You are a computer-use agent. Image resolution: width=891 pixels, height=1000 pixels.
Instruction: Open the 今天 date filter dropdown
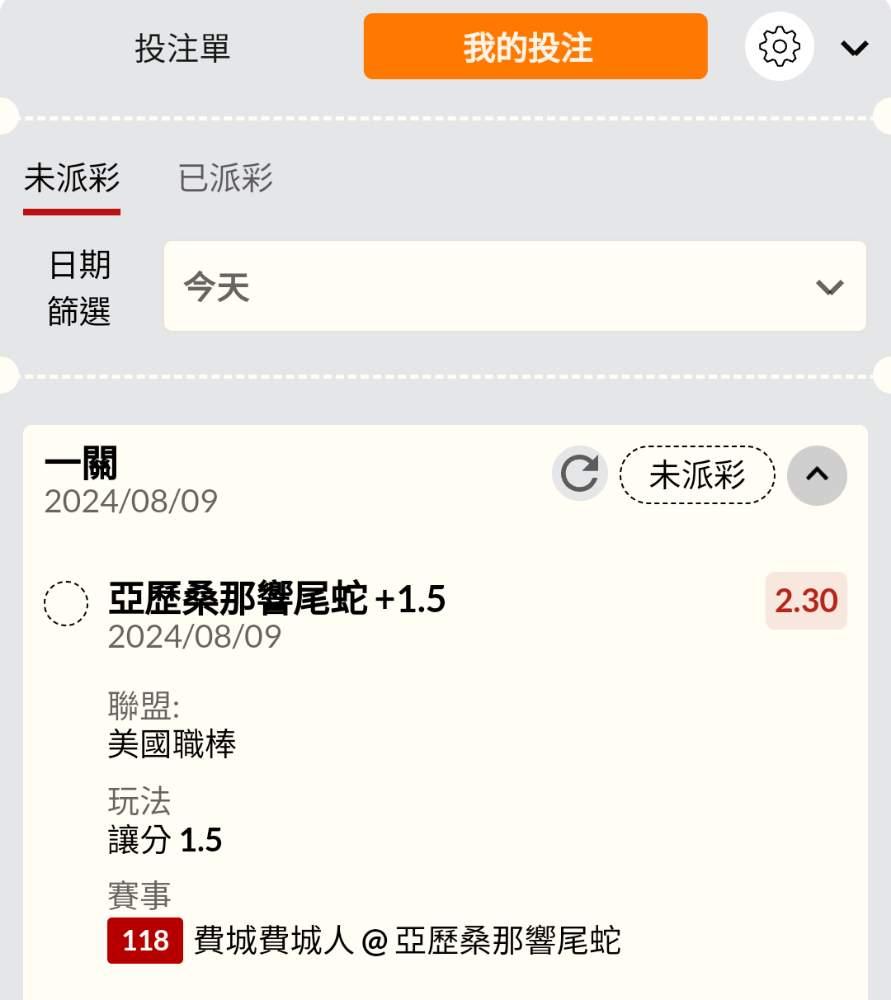[515, 286]
